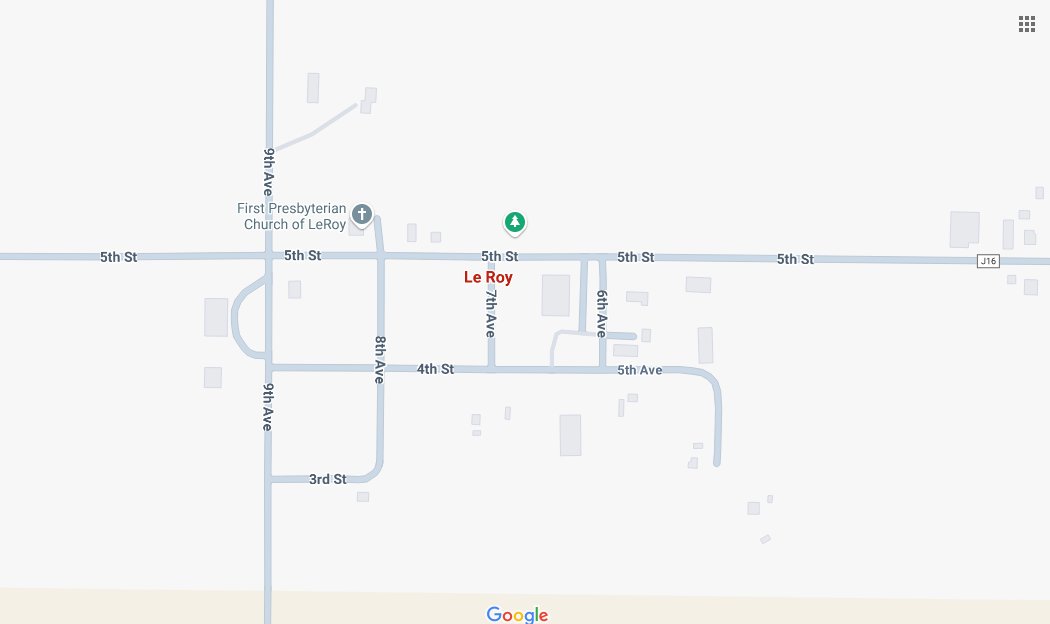Open the Google apps grid menu
Viewport: 1050px width, 624px height.
(1026, 24)
